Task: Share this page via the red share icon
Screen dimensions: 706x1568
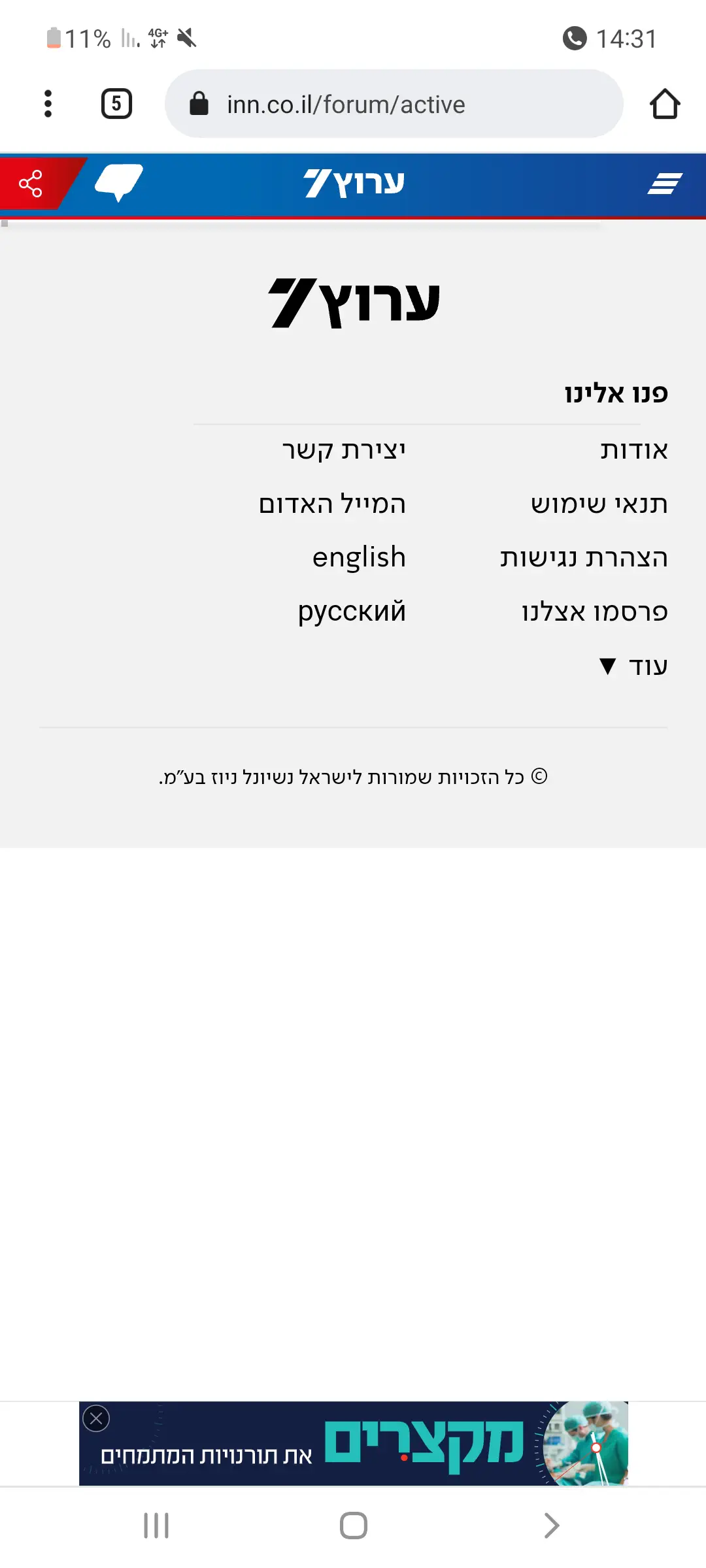Action: (31, 184)
